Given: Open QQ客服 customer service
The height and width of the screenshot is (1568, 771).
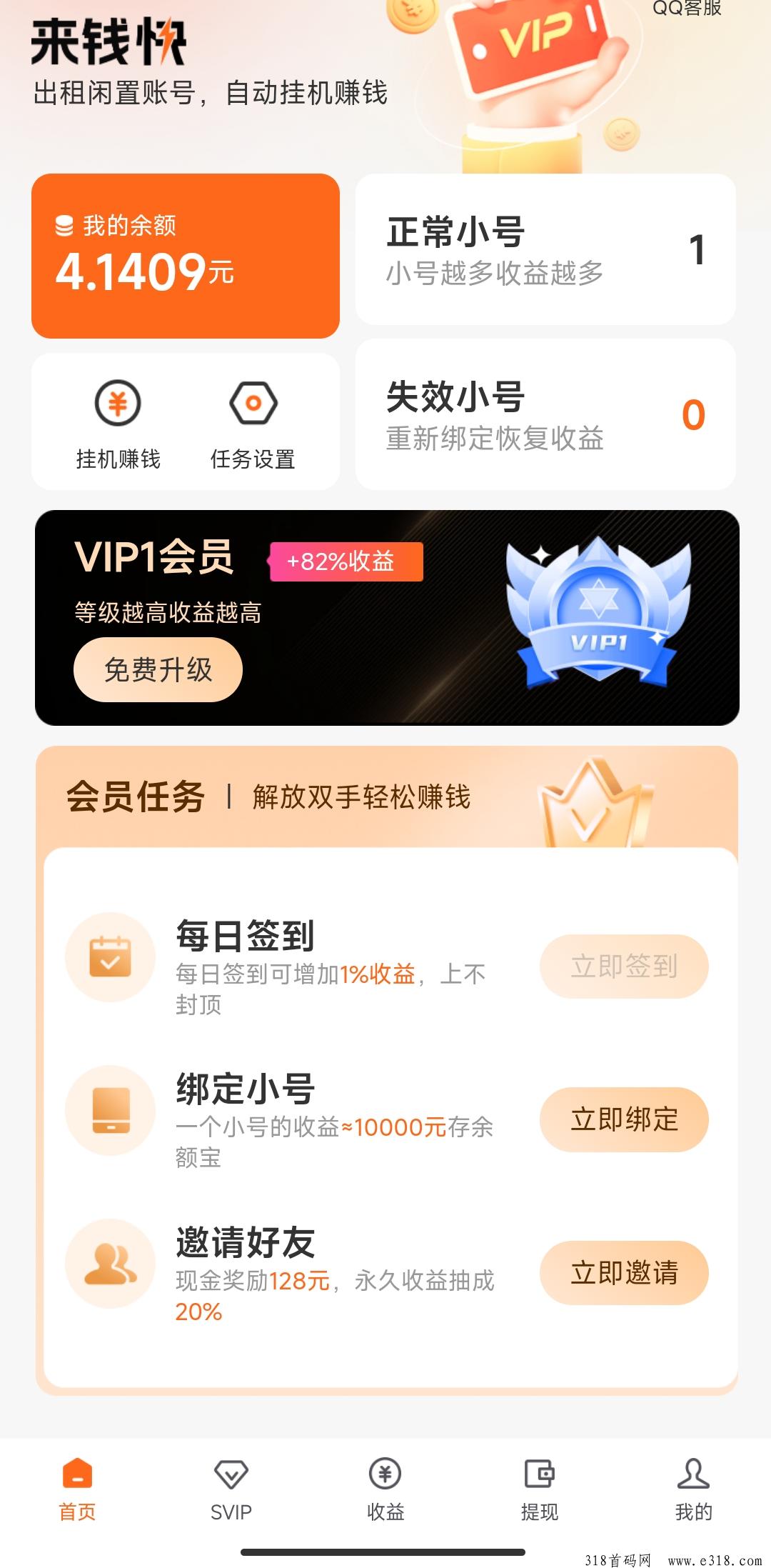Looking at the screenshot, I should (687, 9).
